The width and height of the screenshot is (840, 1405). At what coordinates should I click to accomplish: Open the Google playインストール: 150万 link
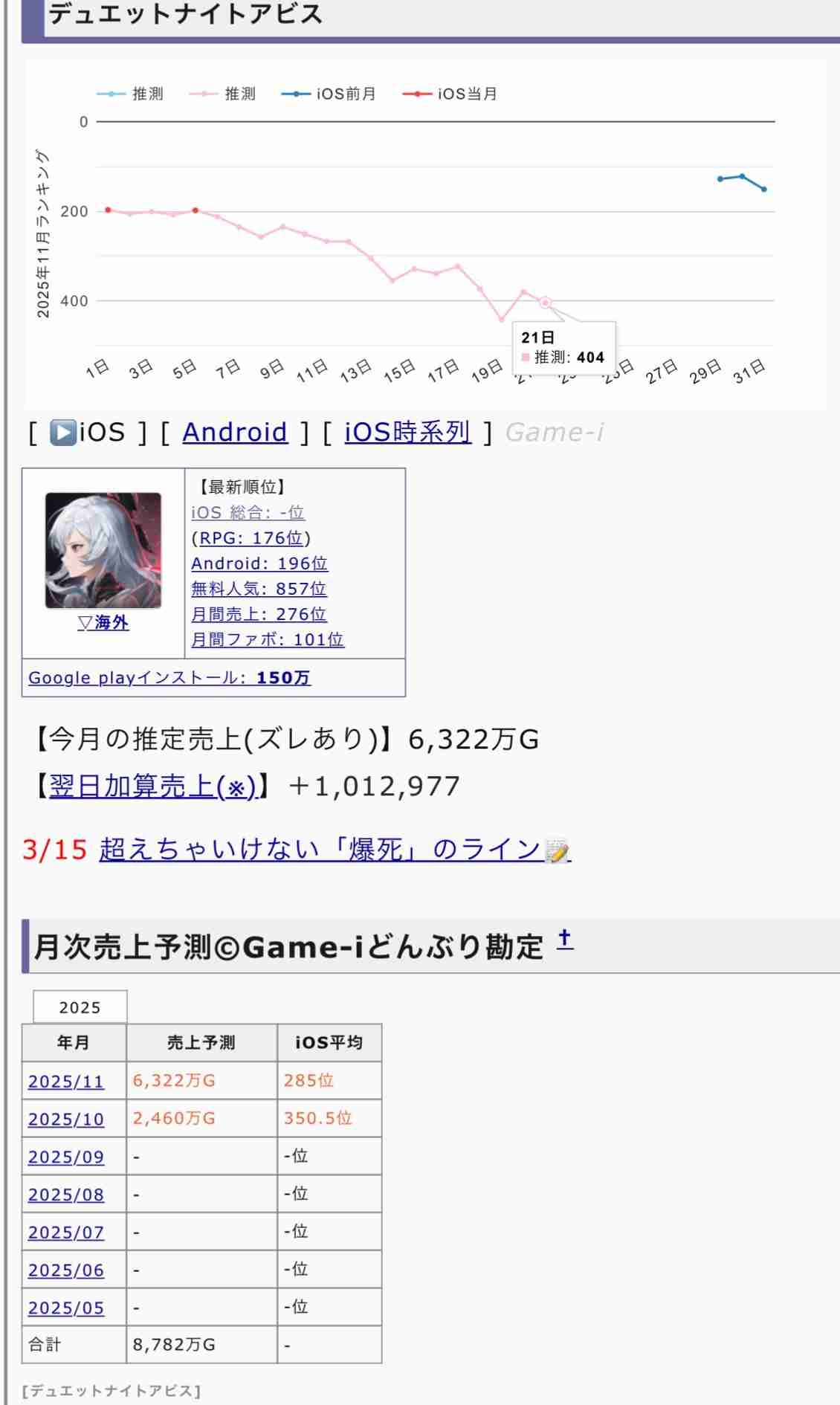(169, 678)
